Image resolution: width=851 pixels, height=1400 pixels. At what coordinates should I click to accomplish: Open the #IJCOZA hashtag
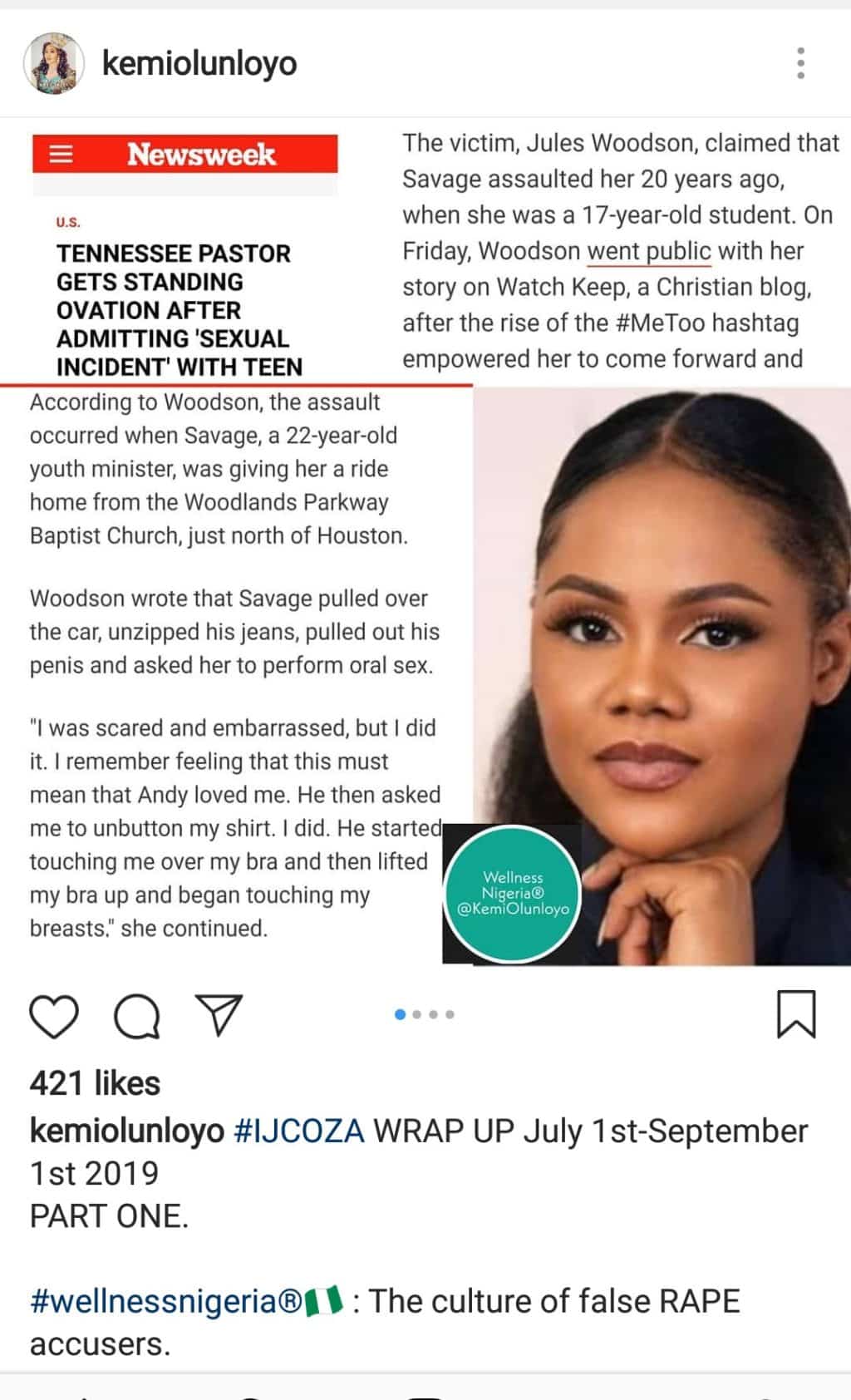(299, 1131)
